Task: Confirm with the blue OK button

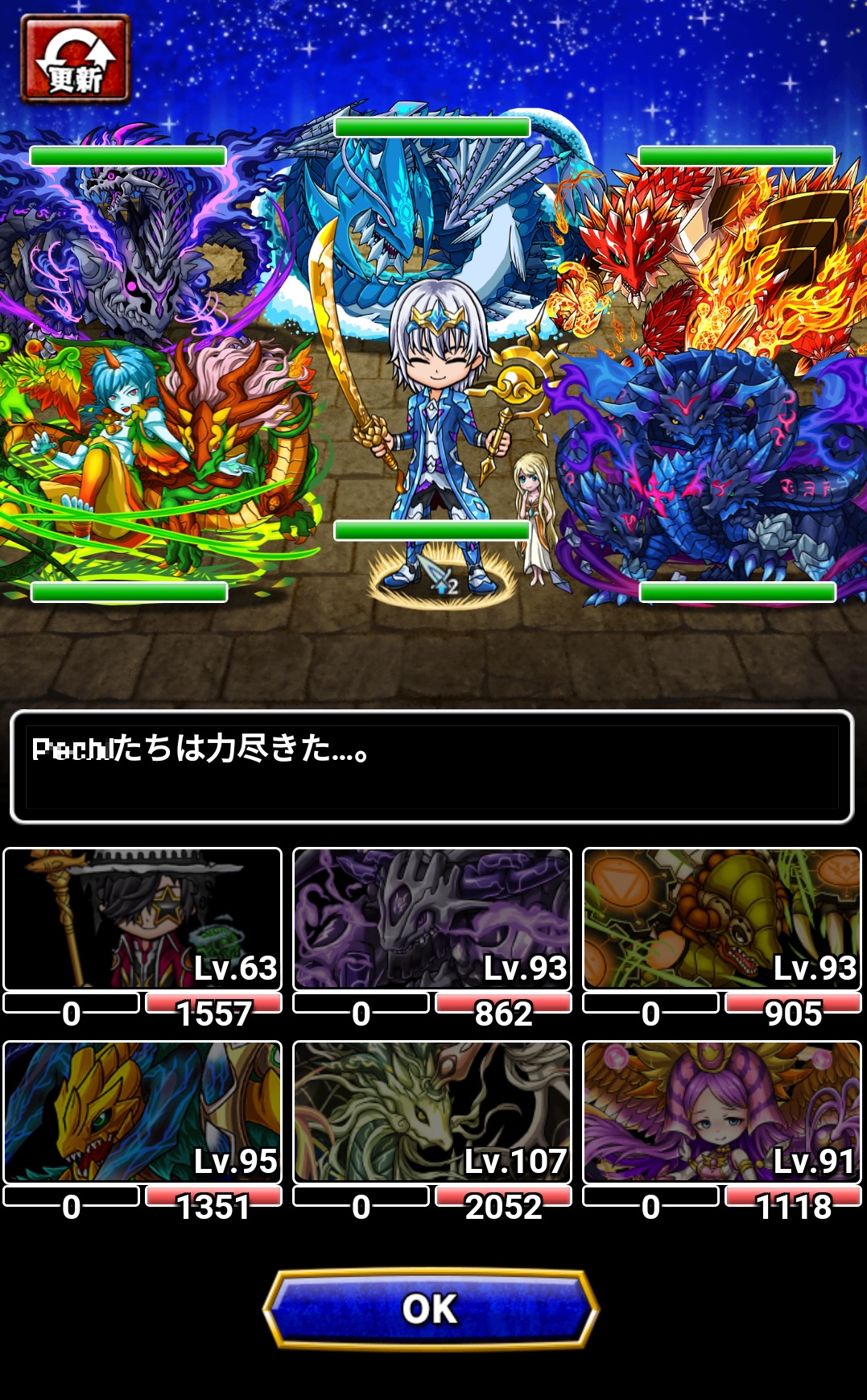Action: (x=431, y=1309)
